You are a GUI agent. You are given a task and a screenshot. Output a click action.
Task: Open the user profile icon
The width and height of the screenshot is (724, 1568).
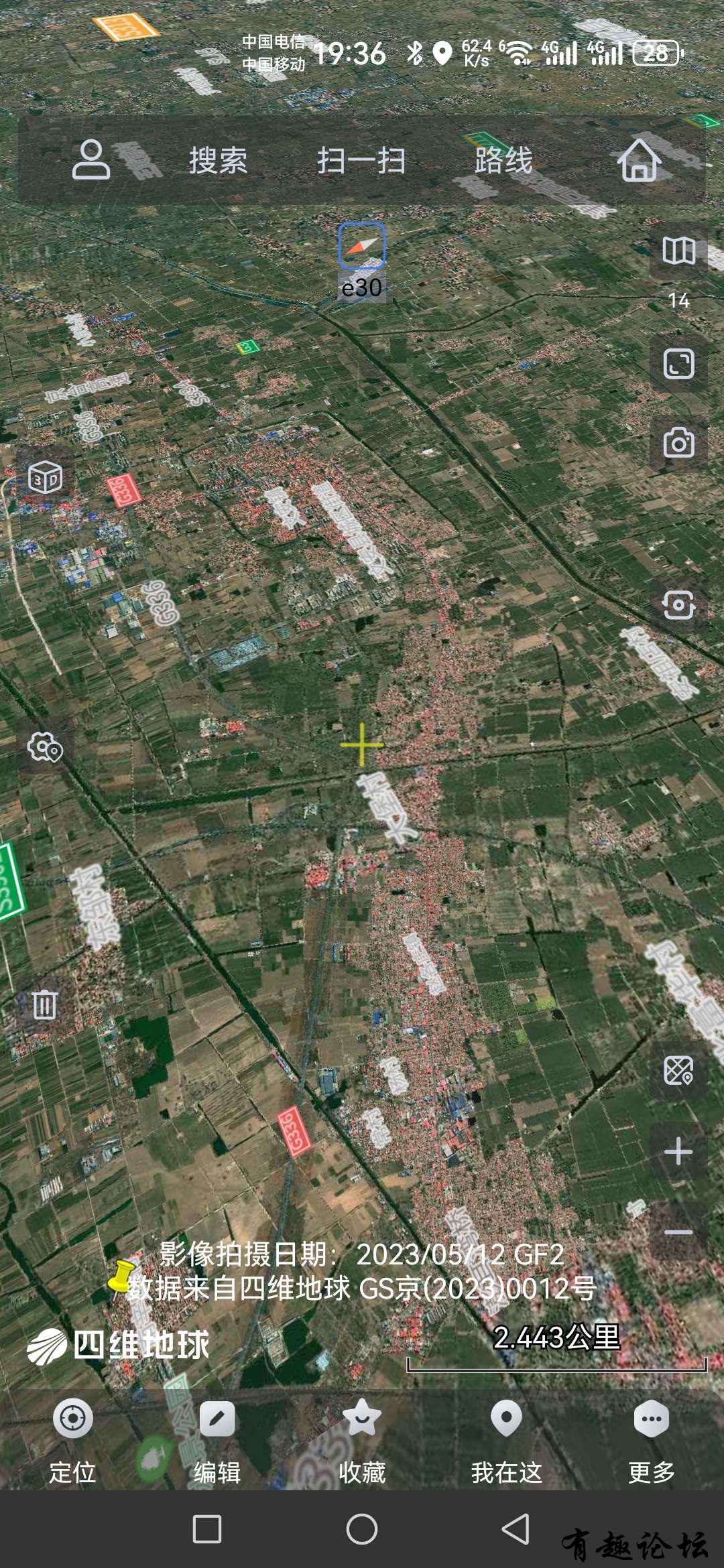click(x=91, y=159)
